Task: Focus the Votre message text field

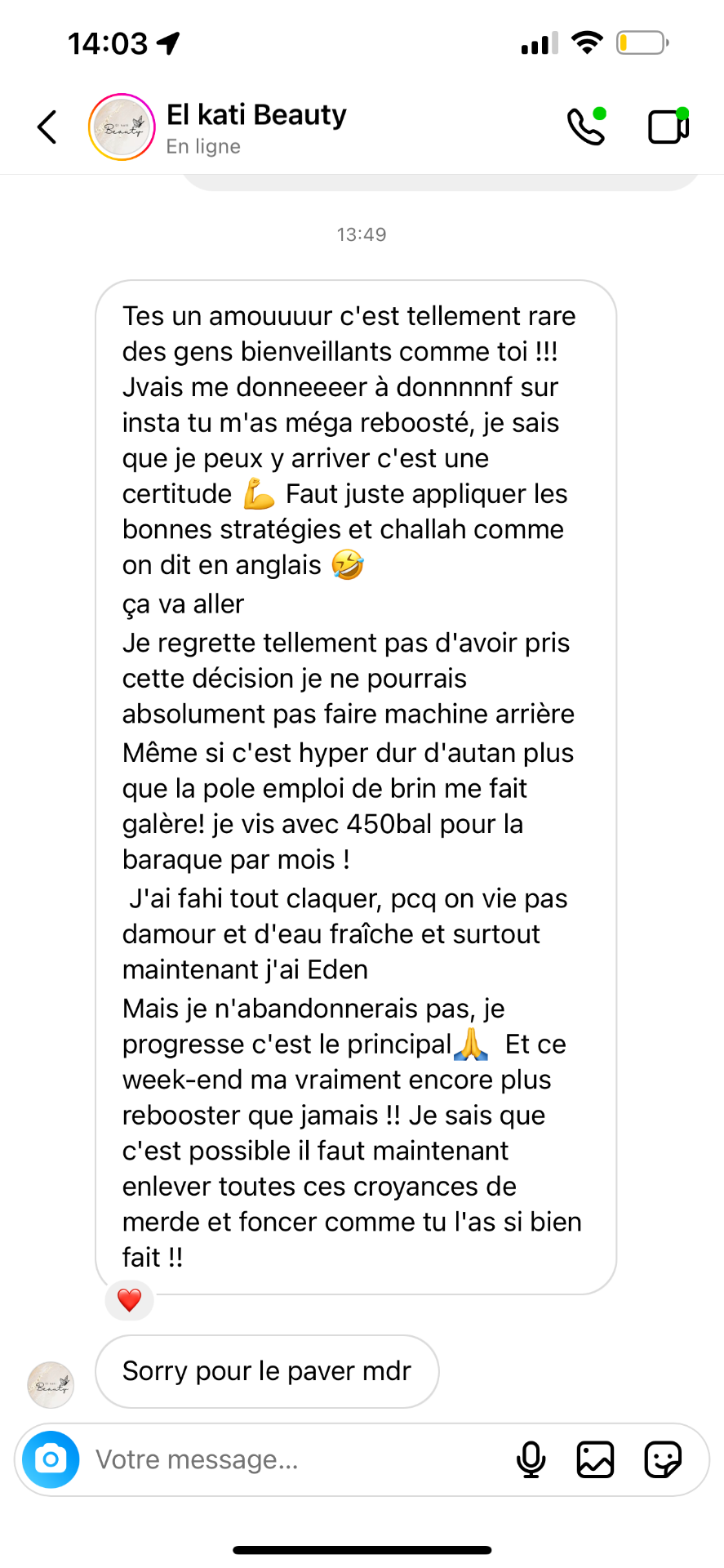Action: coord(294,1459)
